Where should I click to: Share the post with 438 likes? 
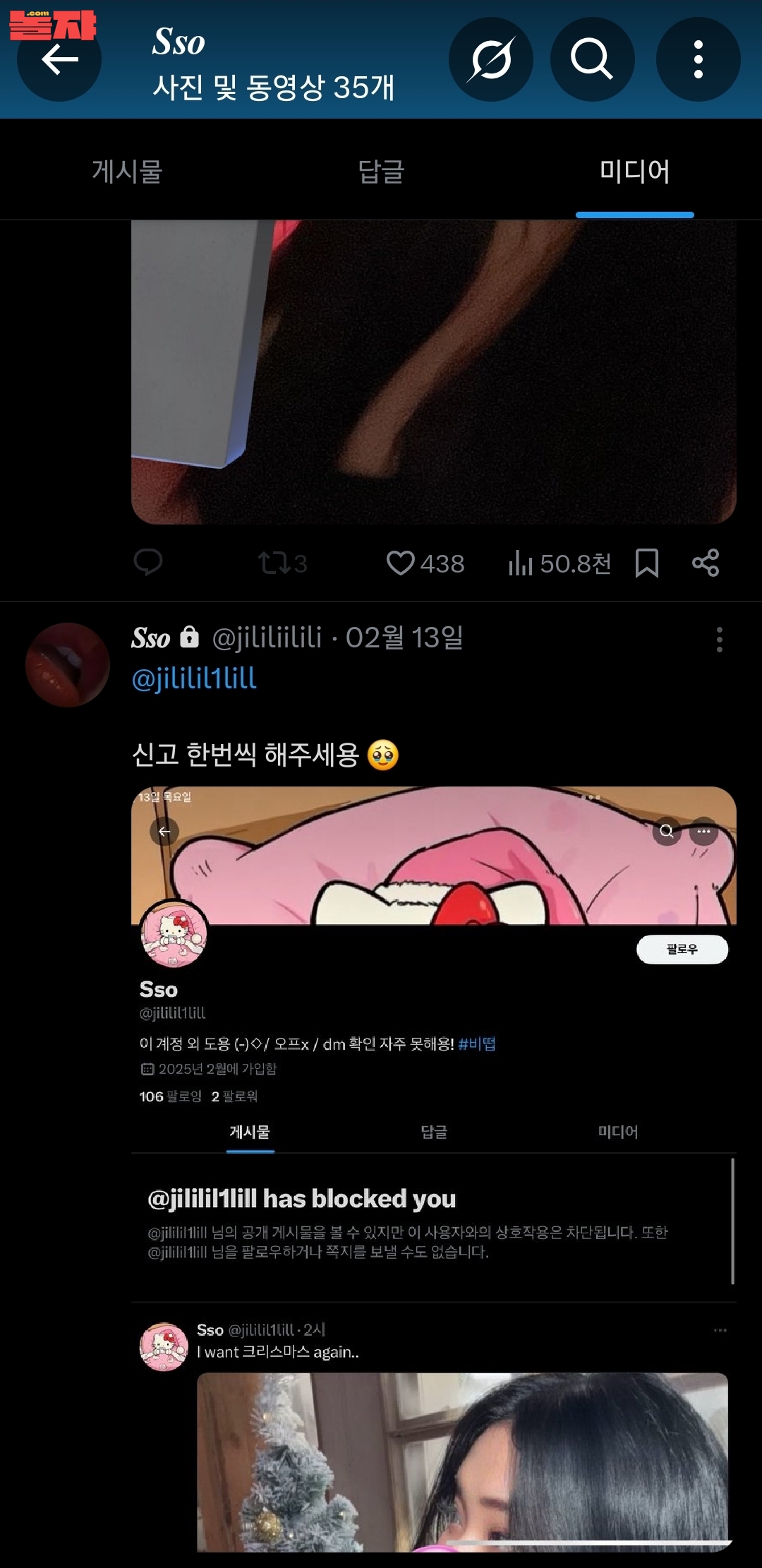point(706,563)
